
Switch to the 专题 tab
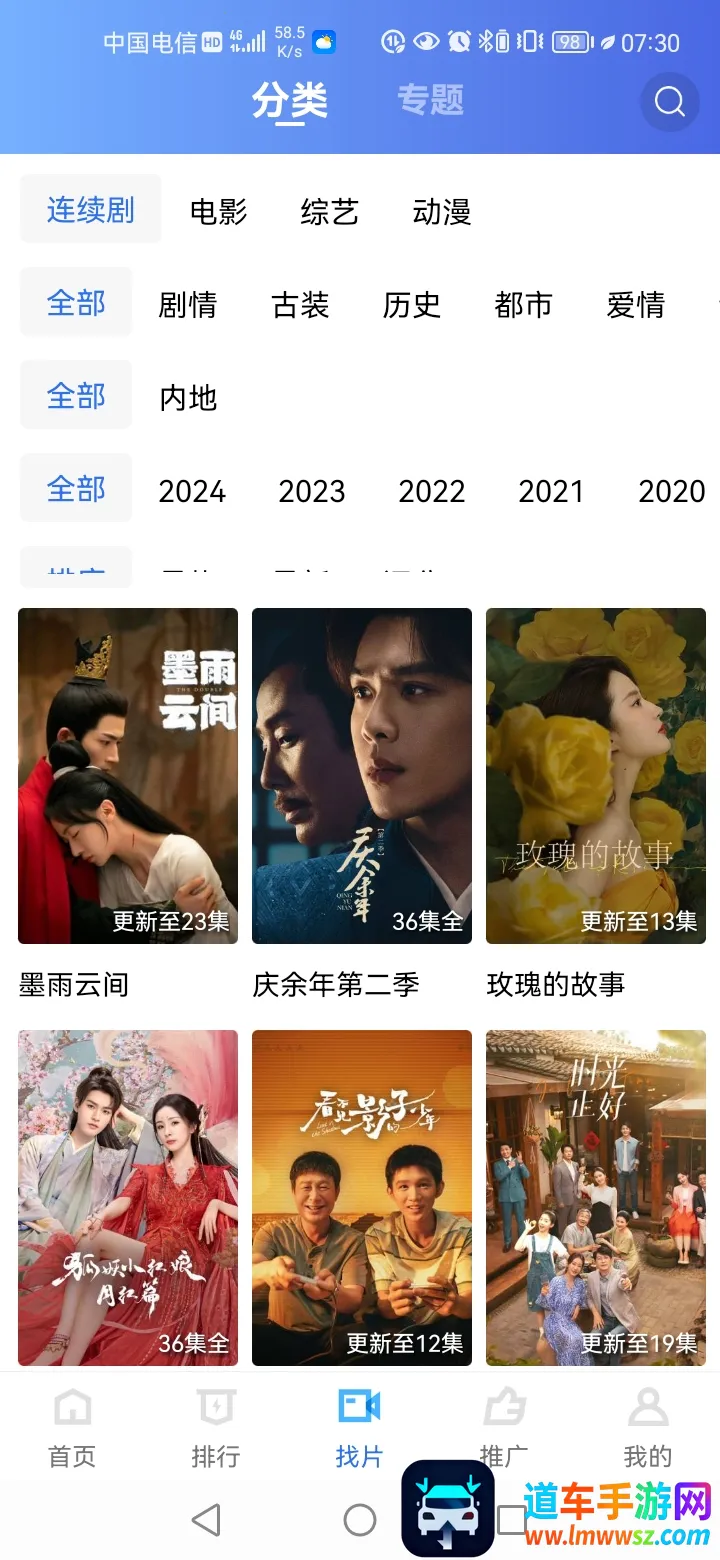point(430,100)
